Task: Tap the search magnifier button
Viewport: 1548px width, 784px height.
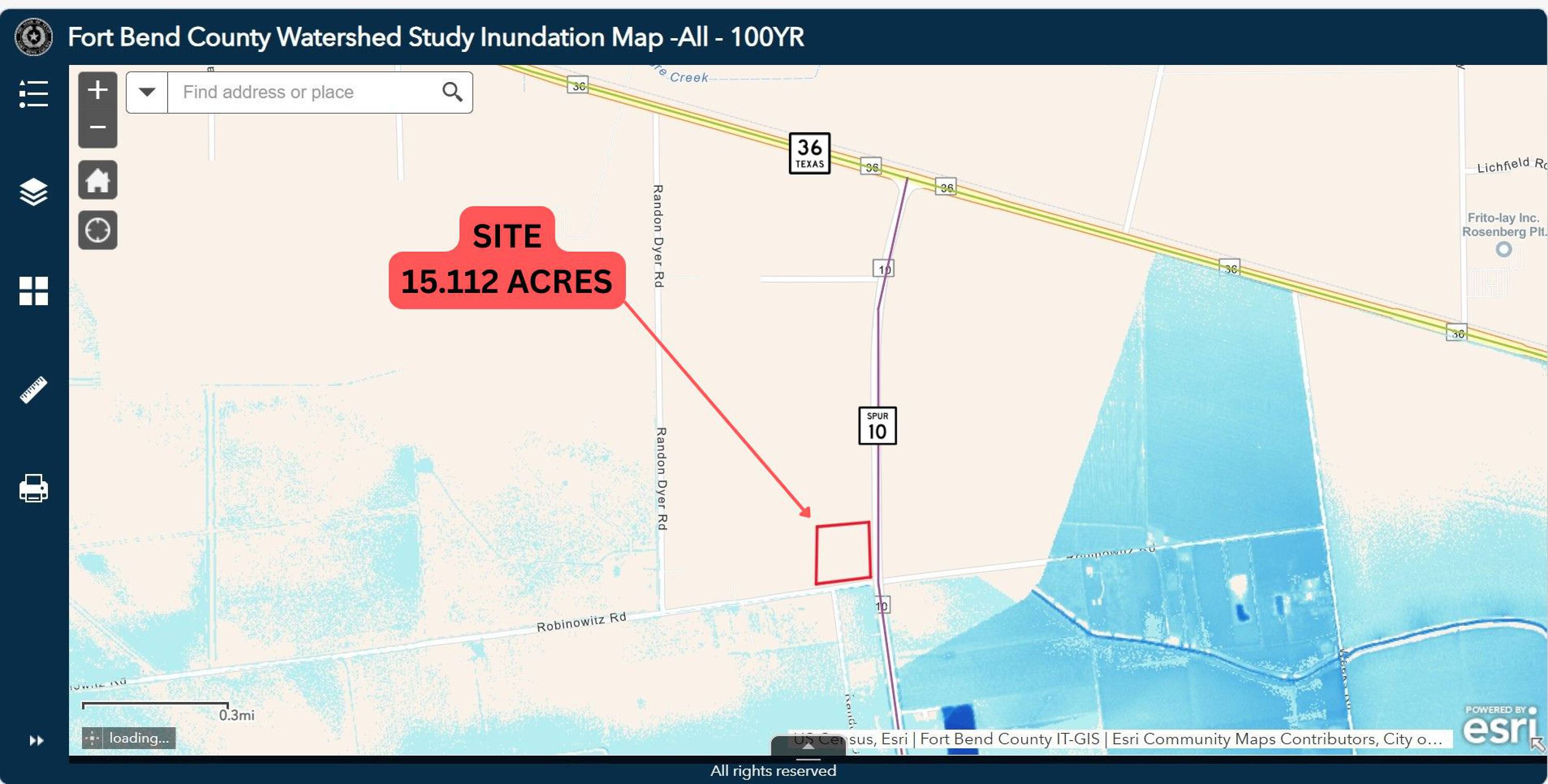Action: pyautogui.click(x=452, y=92)
